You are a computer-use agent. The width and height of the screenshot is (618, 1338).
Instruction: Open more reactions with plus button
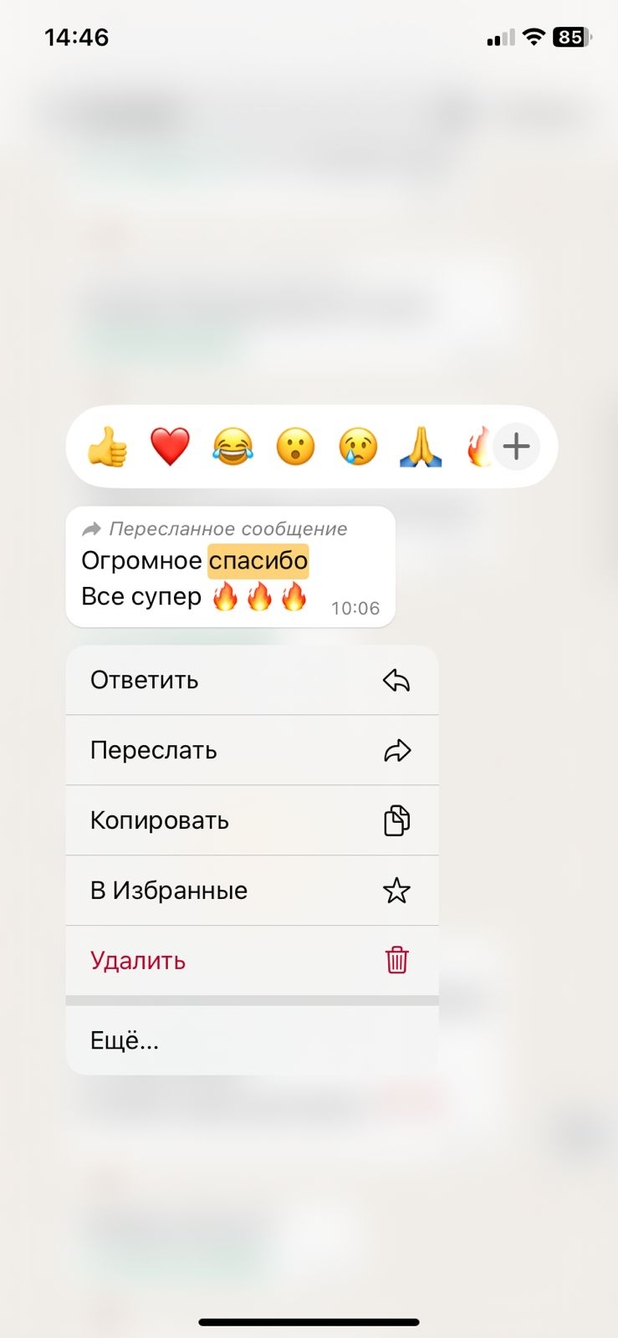coord(516,446)
